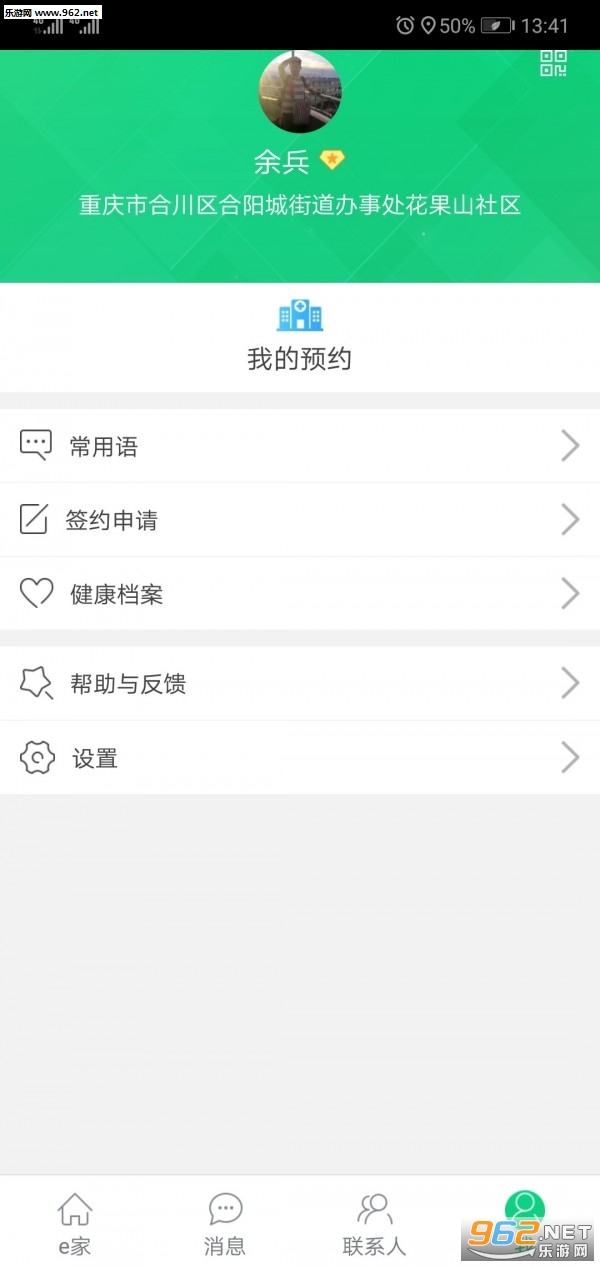Go to 签约申请
Screen dimensions: 600x1267
tap(300, 520)
